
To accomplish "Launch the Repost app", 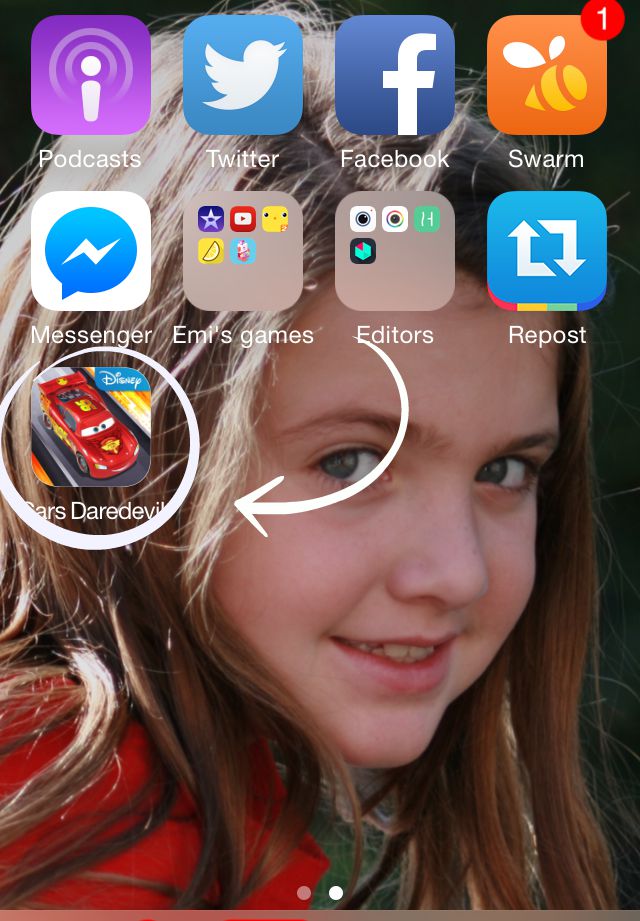I will tap(547, 251).
